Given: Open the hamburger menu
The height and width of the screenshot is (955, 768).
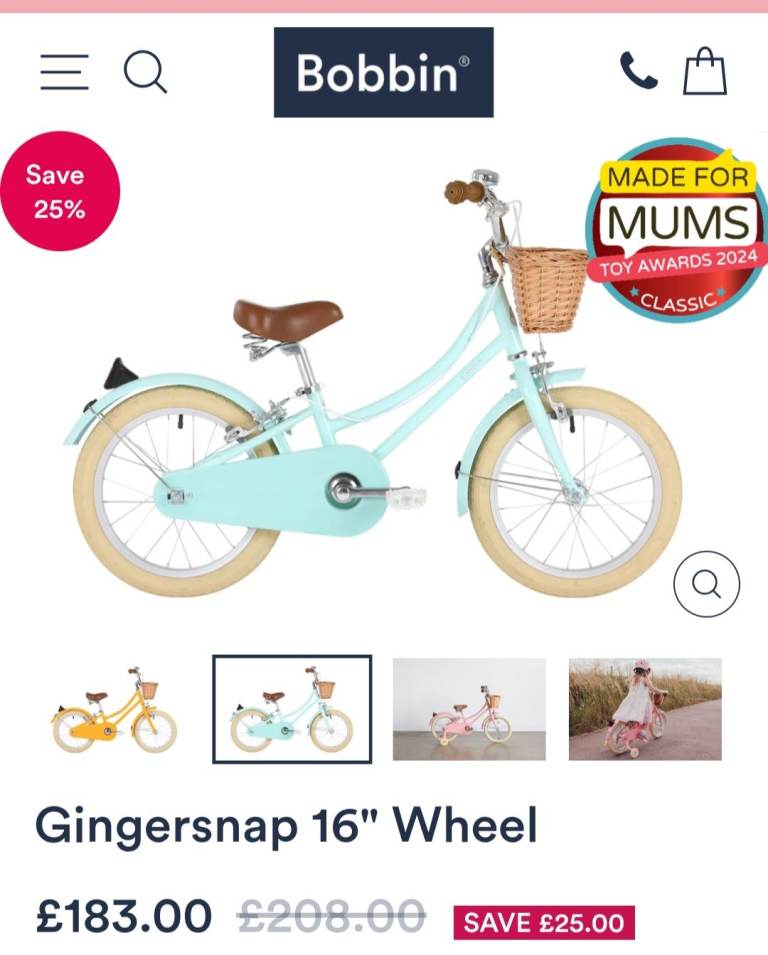Looking at the screenshot, I should pos(64,72).
